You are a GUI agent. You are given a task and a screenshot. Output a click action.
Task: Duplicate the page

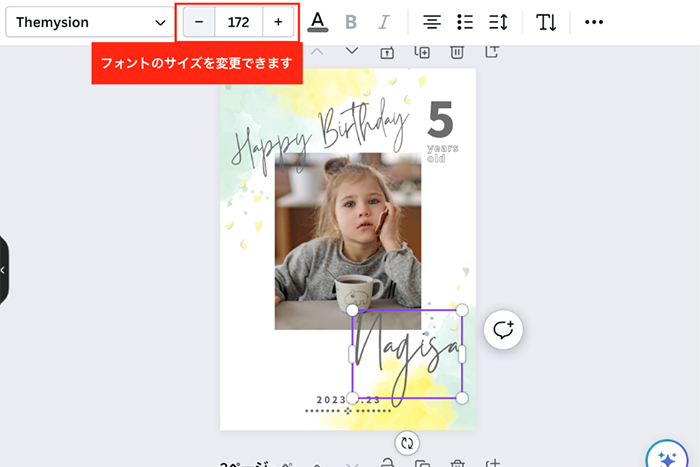(x=422, y=51)
